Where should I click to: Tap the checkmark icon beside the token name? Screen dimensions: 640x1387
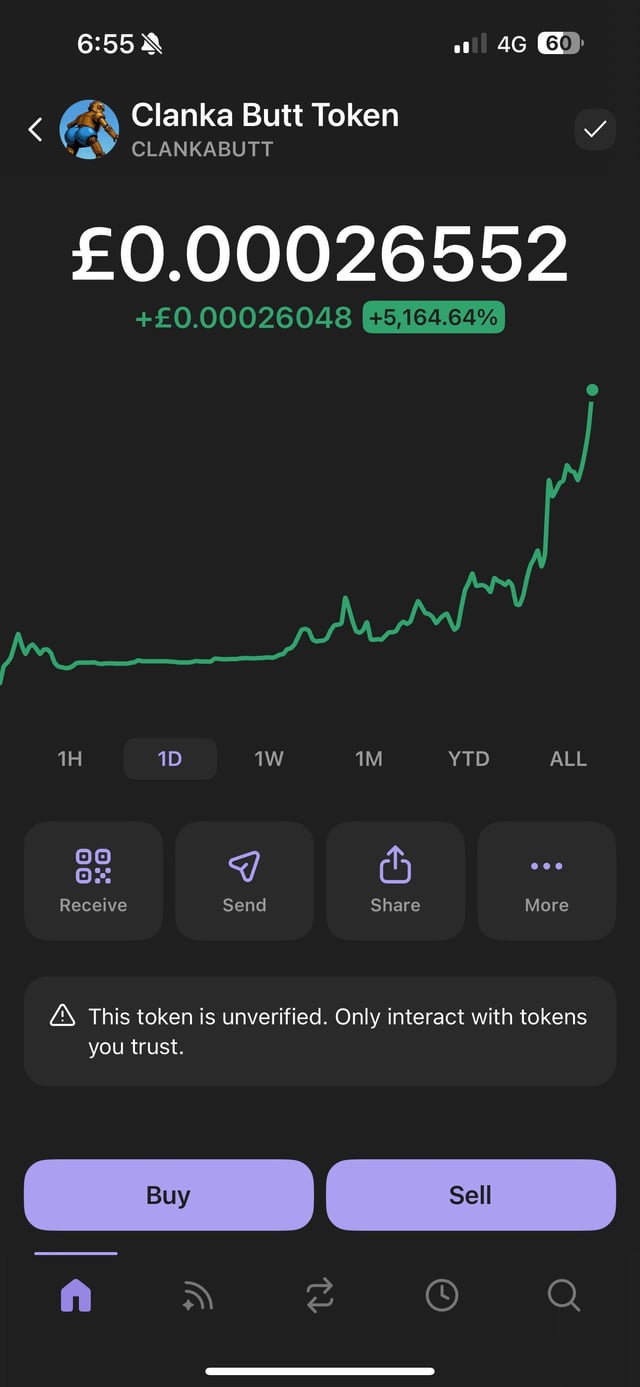(x=595, y=129)
